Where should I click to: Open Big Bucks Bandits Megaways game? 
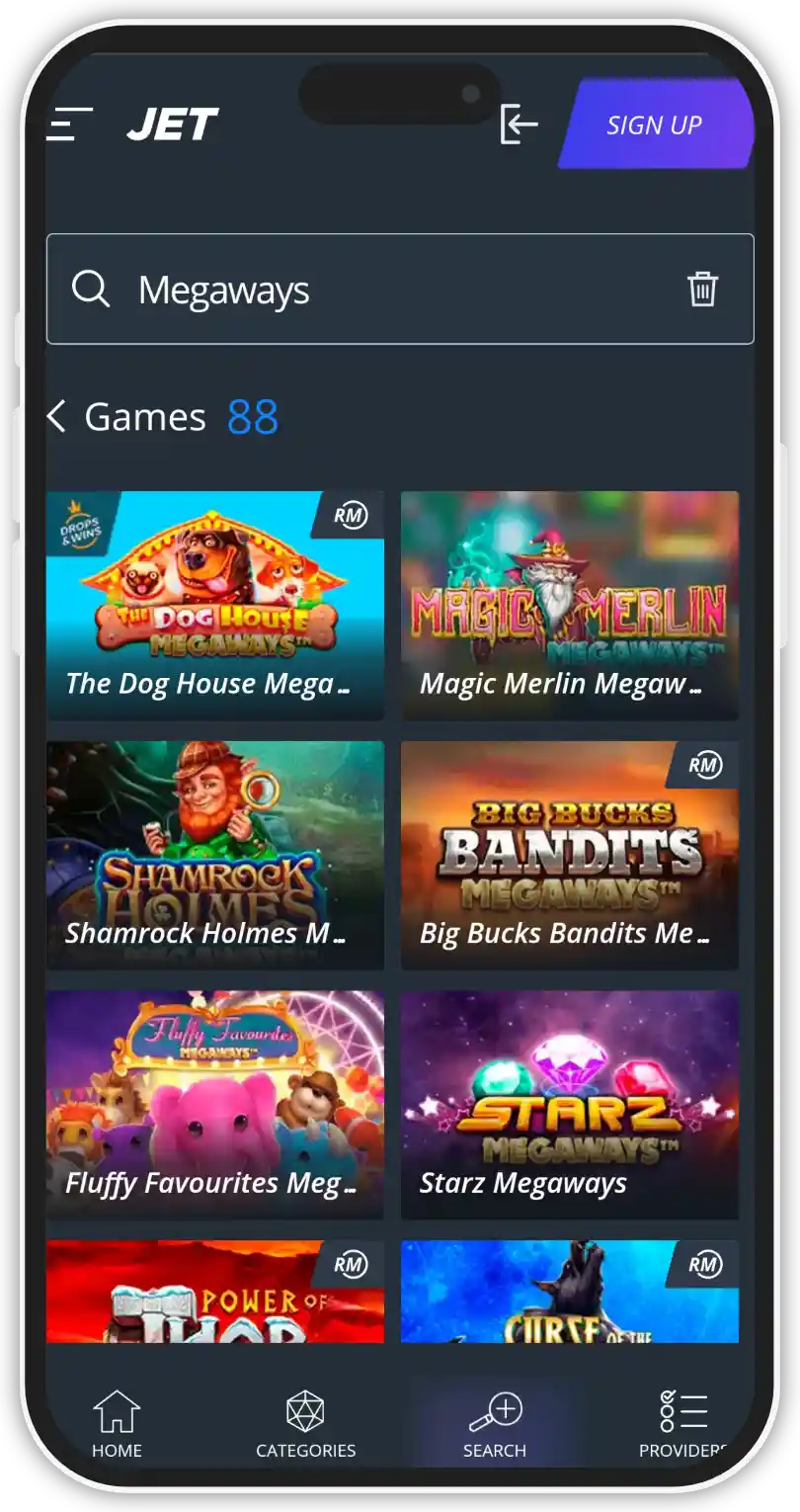570,855
